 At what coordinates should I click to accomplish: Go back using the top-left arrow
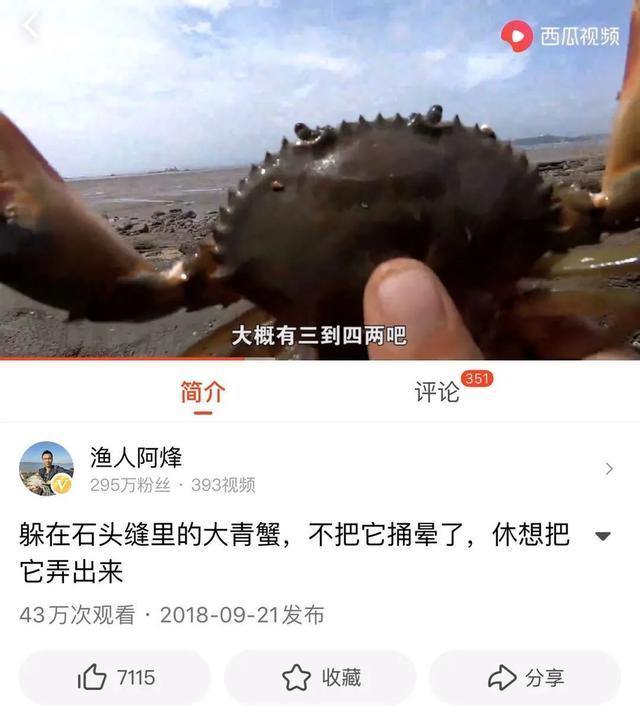point(30,27)
